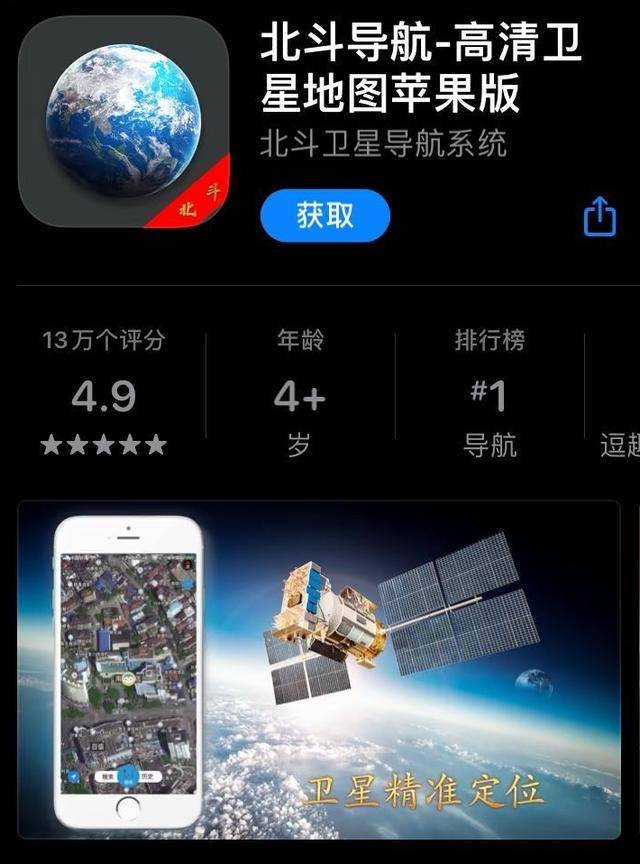
Task: Open the 北斗卫星导航系统 developer page
Action: pos(383,144)
